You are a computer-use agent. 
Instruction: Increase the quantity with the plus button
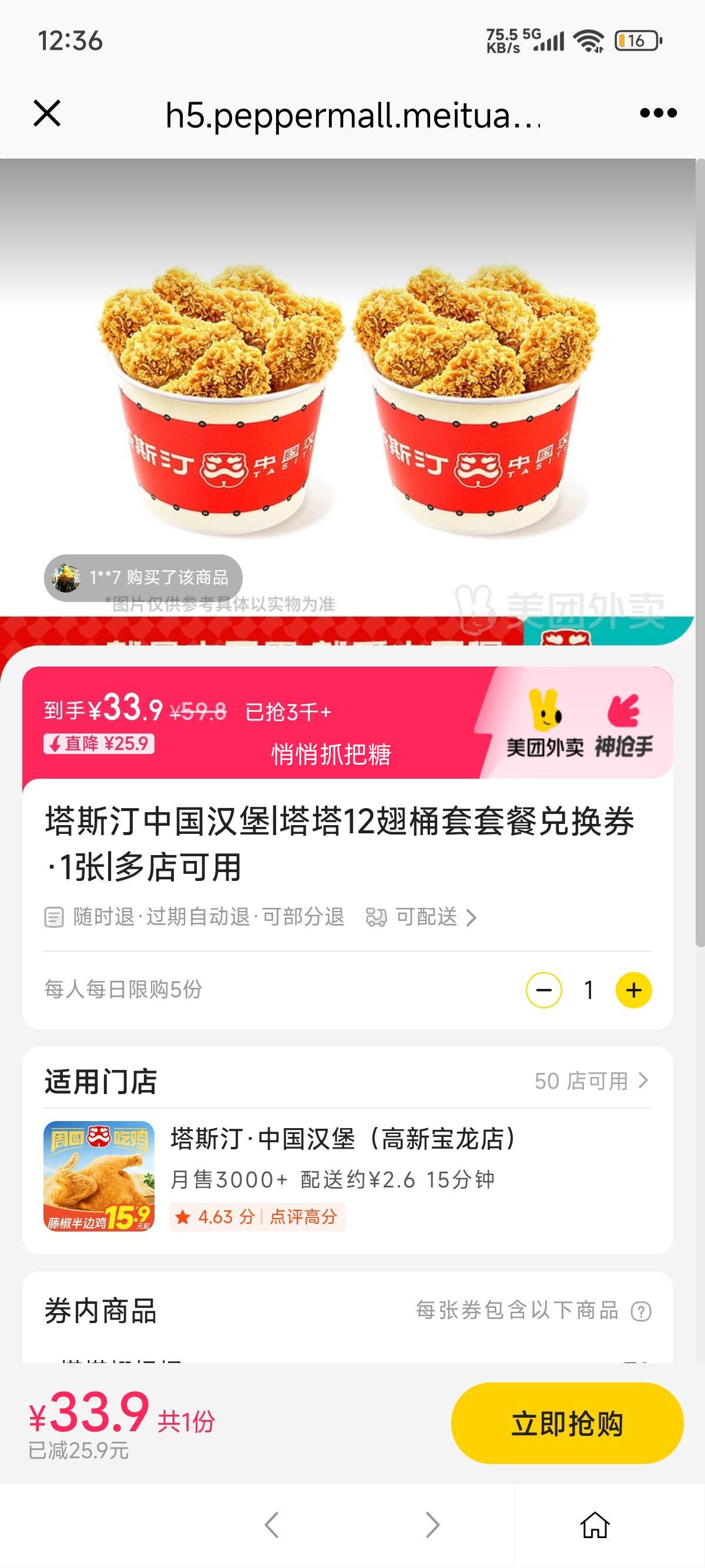[633, 990]
